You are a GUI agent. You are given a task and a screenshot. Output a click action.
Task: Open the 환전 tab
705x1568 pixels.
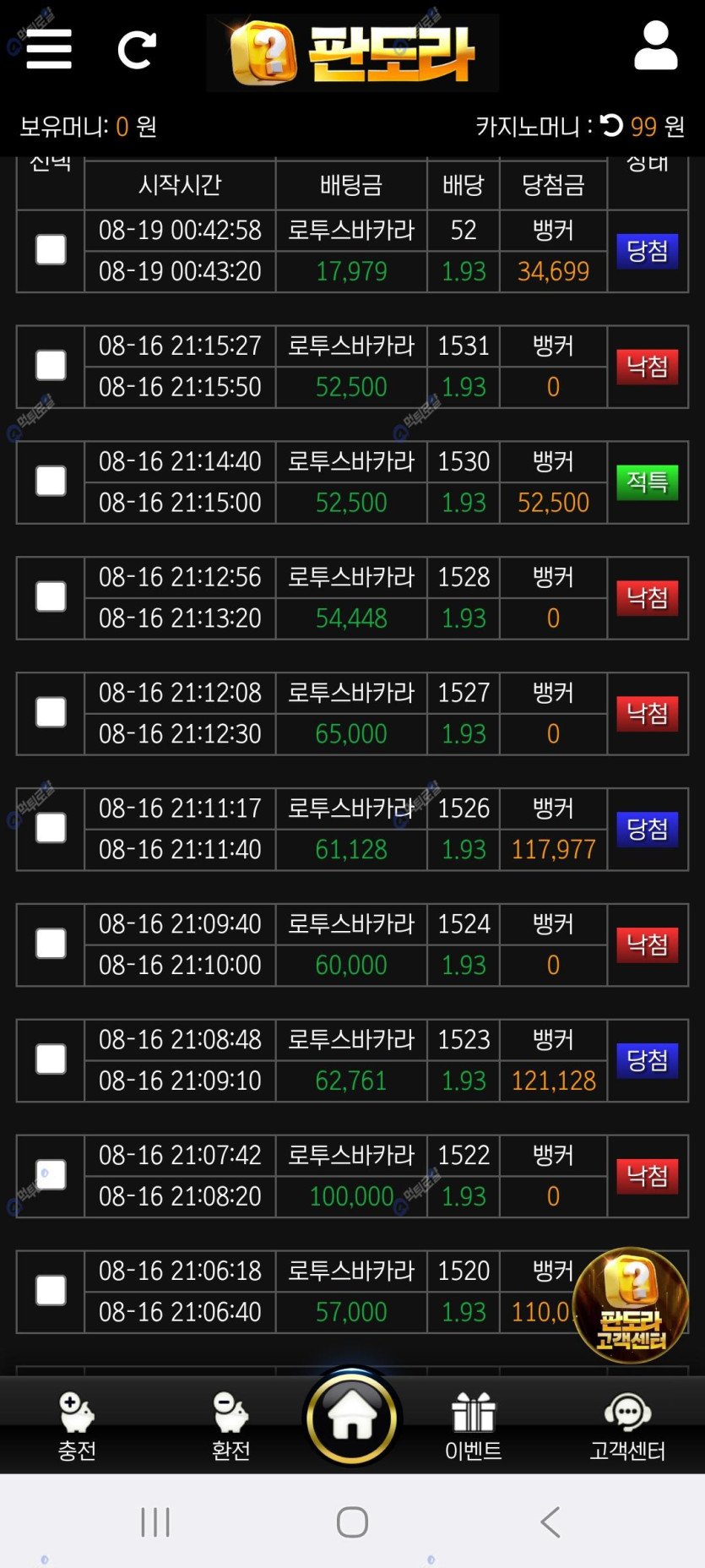[x=230, y=1427]
